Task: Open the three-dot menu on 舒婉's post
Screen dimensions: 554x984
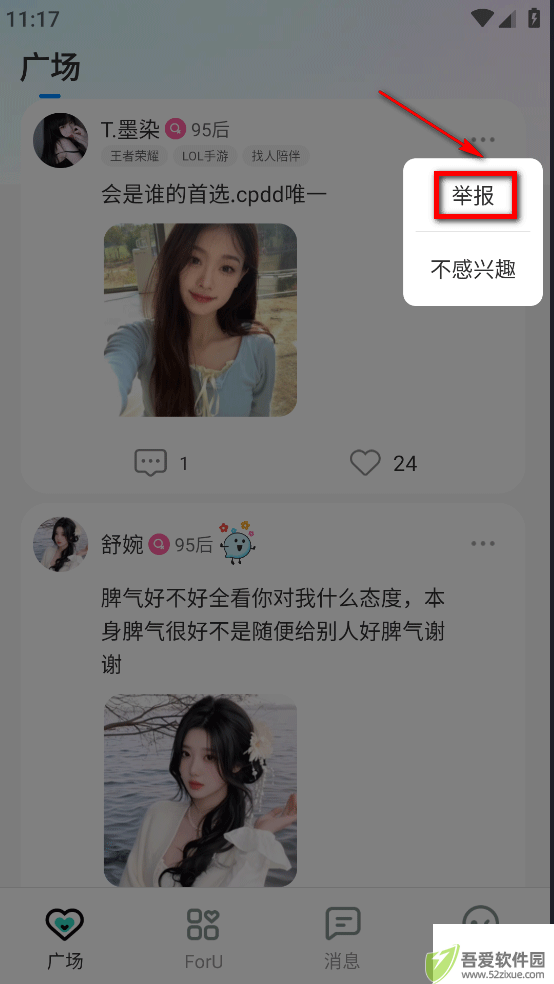Action: (x=483, y=543)
